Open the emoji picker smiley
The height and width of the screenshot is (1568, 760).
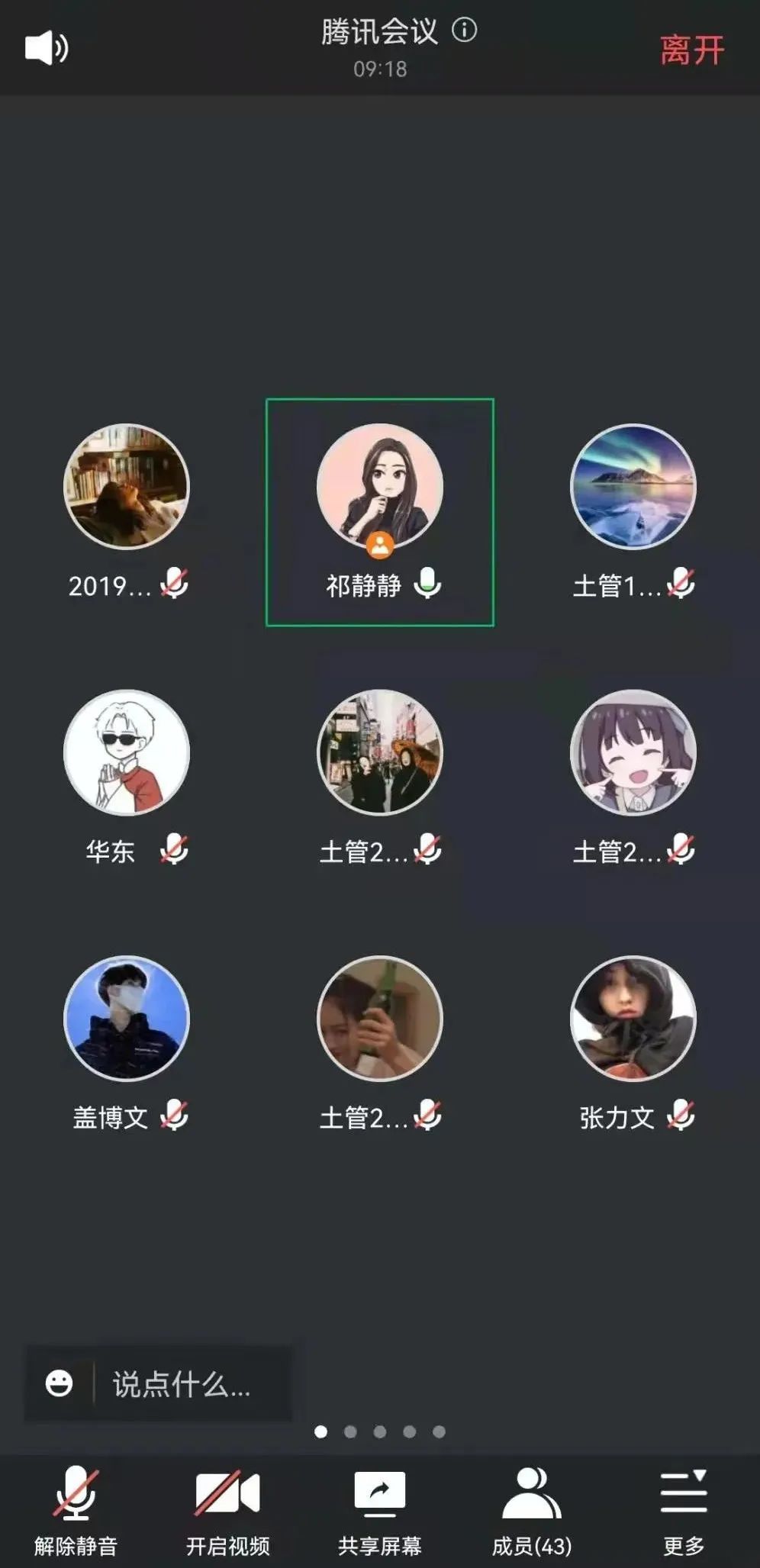[x=60, y=1383]
